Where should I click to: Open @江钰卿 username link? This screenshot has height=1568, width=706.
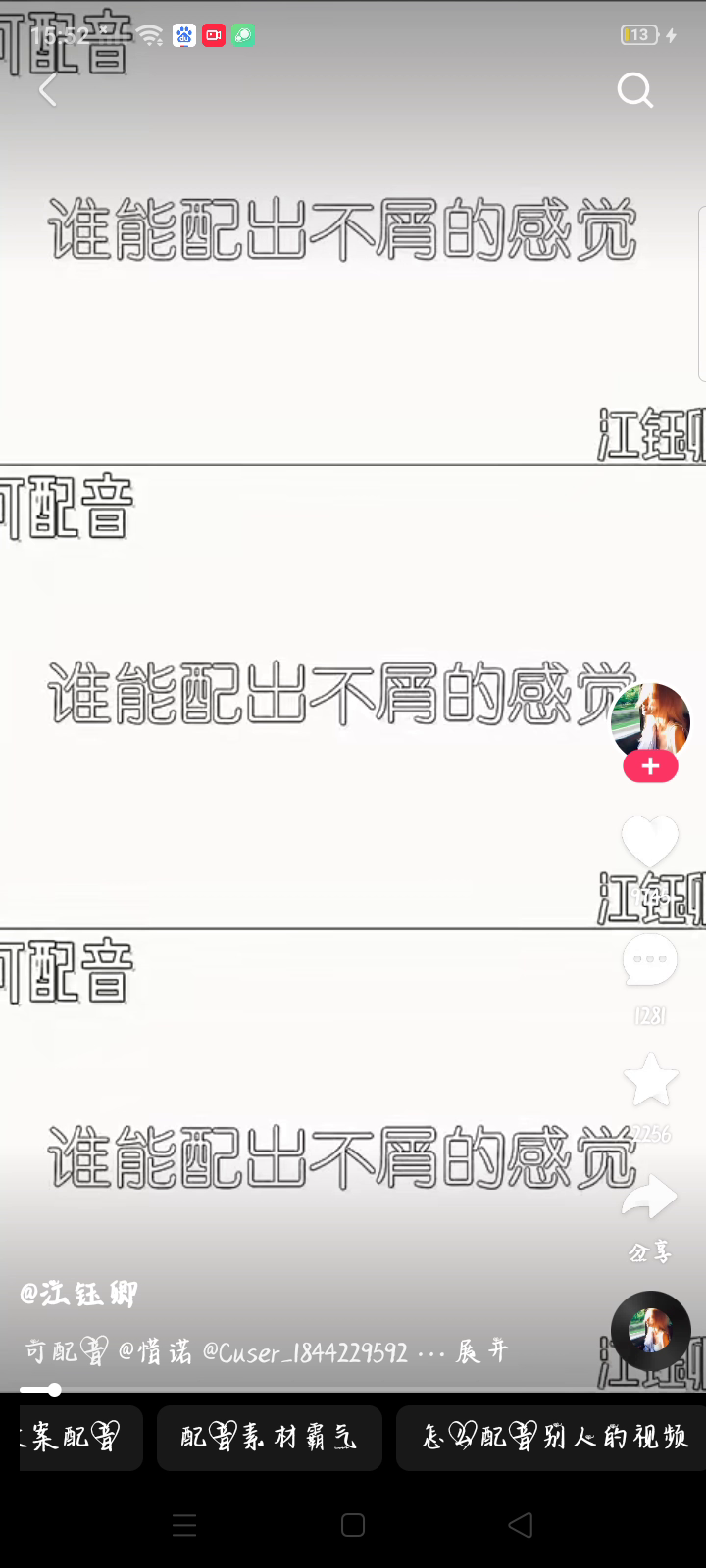pos(78,1294)
